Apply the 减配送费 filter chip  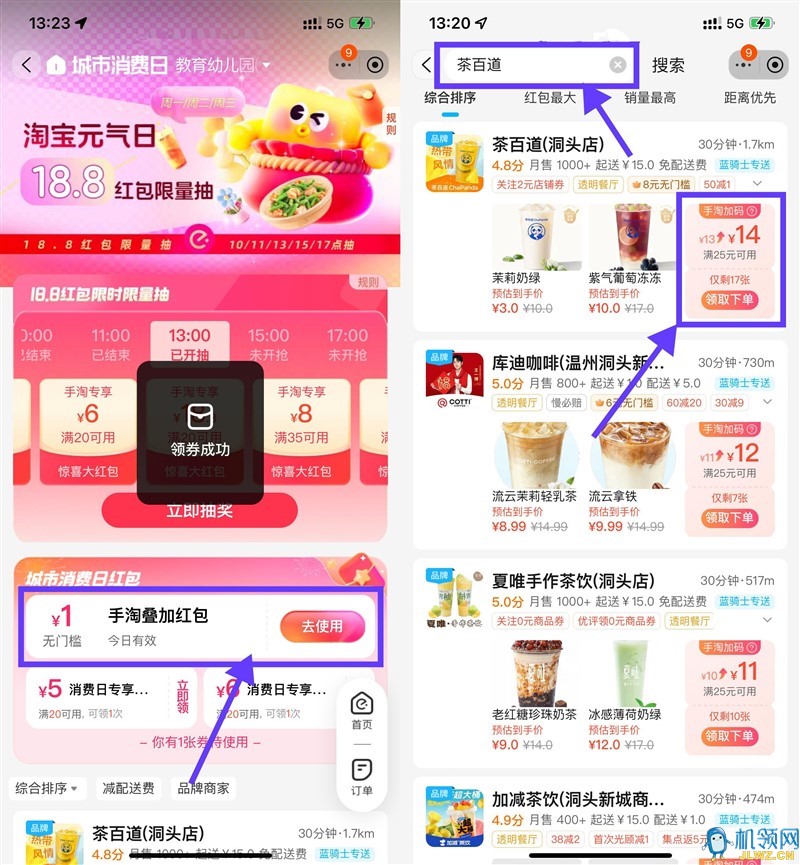coord(127,788)
